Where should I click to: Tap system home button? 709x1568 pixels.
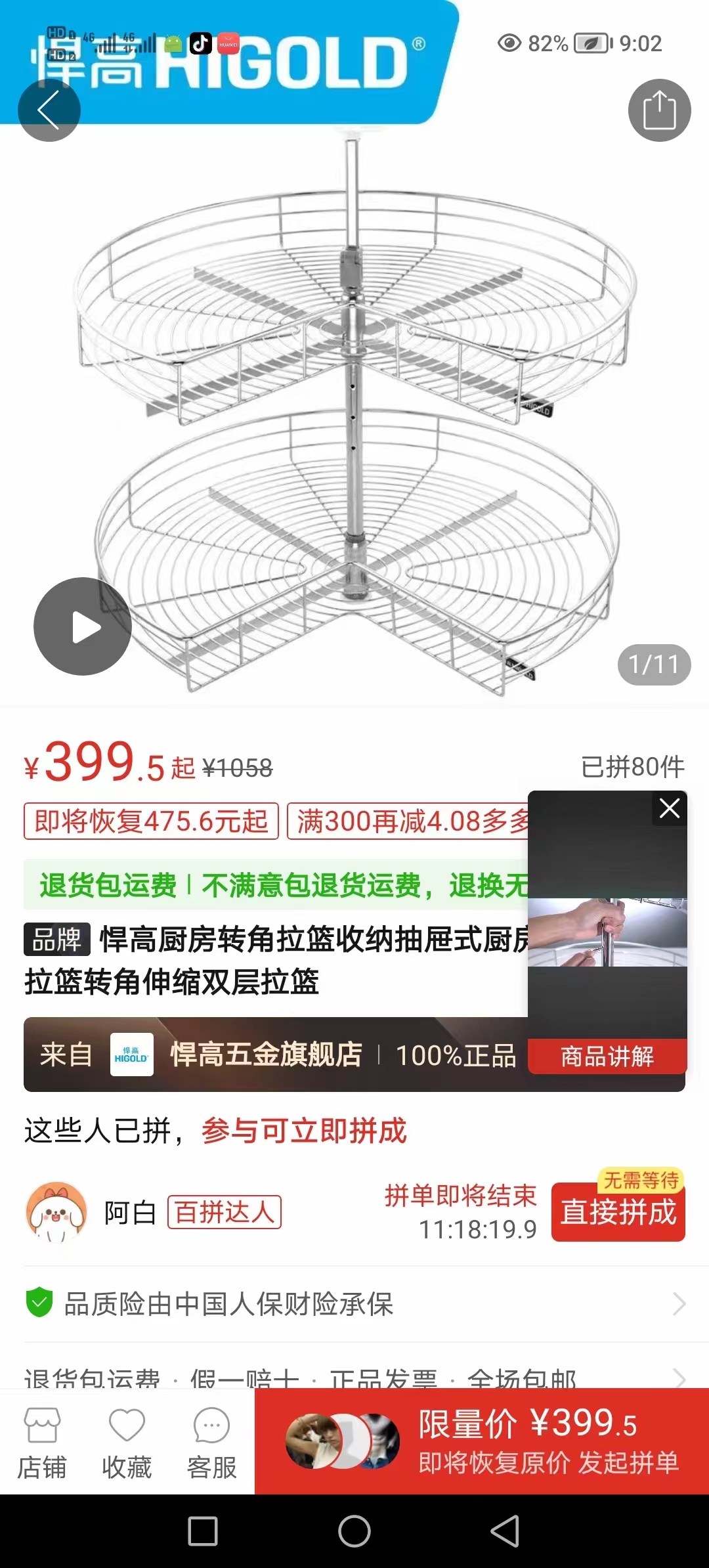coord(354,1531)
